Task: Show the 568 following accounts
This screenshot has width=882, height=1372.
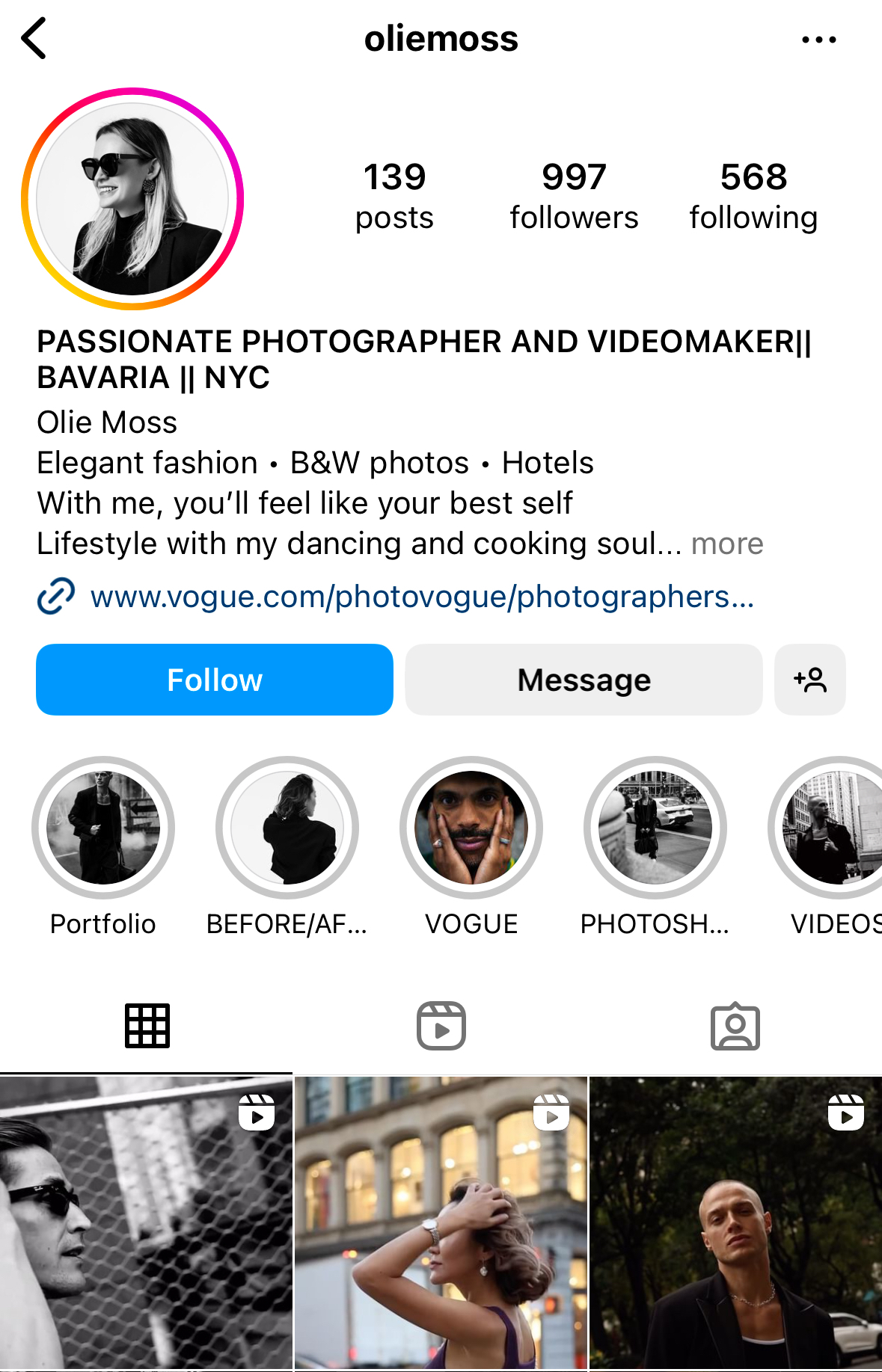Action: coord(753,196)
